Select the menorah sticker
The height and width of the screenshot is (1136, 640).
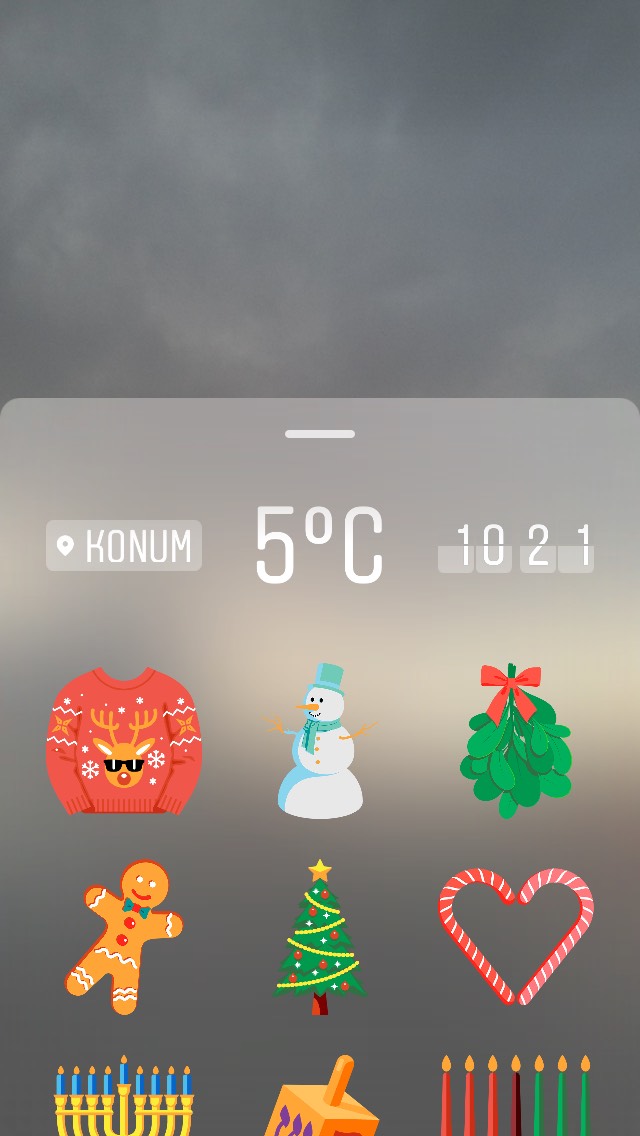[124, 1095]
